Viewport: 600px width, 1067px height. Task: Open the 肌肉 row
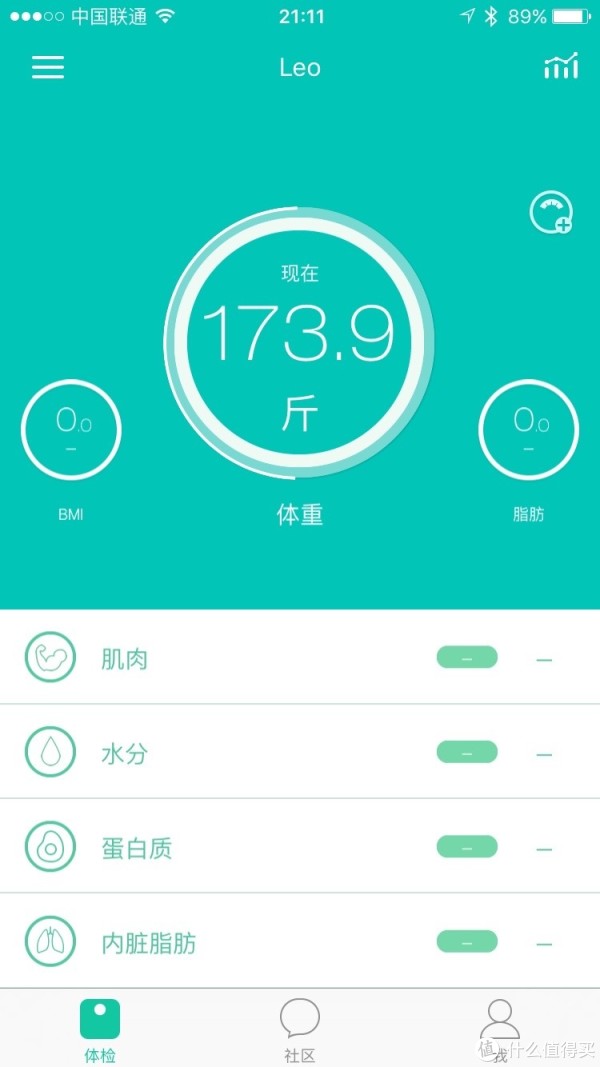point(300,657)
